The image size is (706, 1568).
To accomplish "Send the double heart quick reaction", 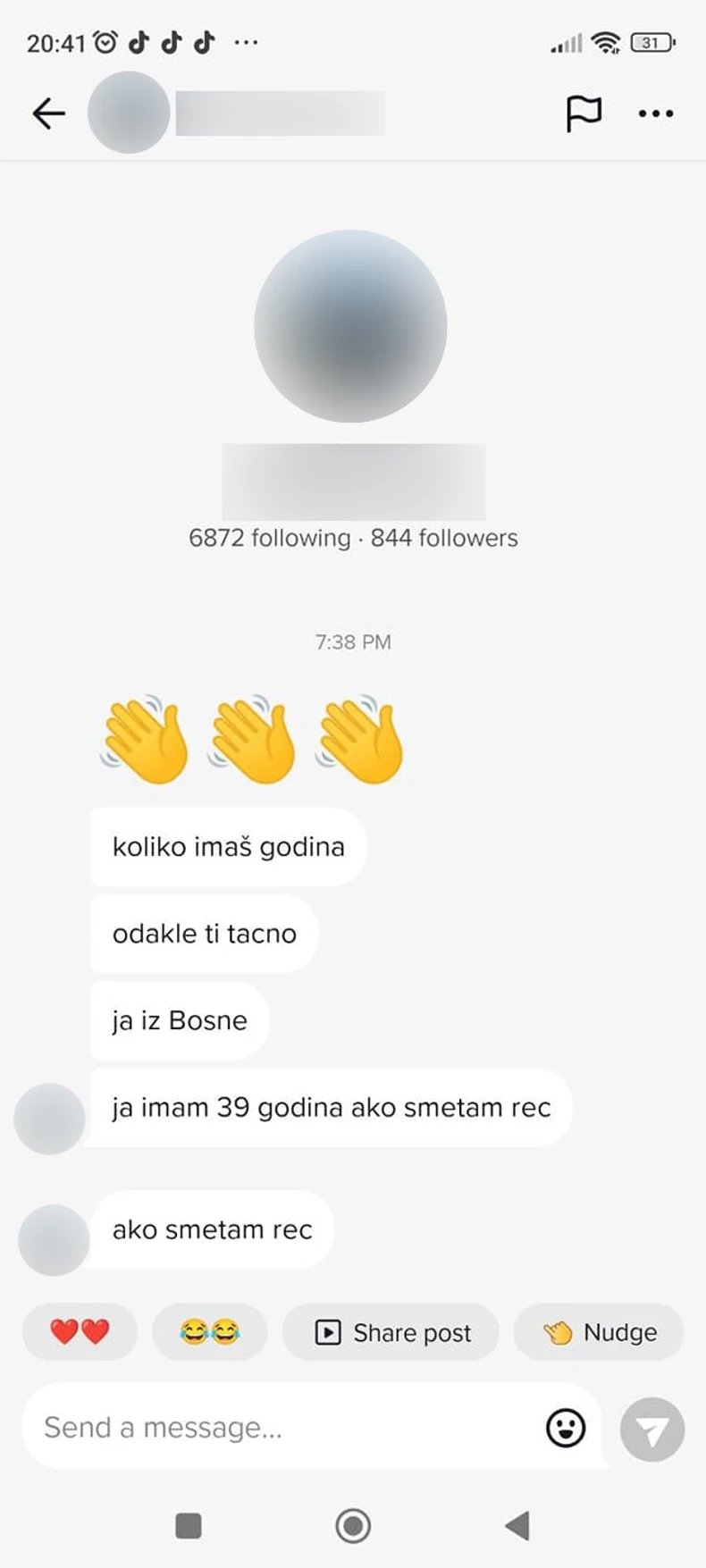I will coord(80,1332).
